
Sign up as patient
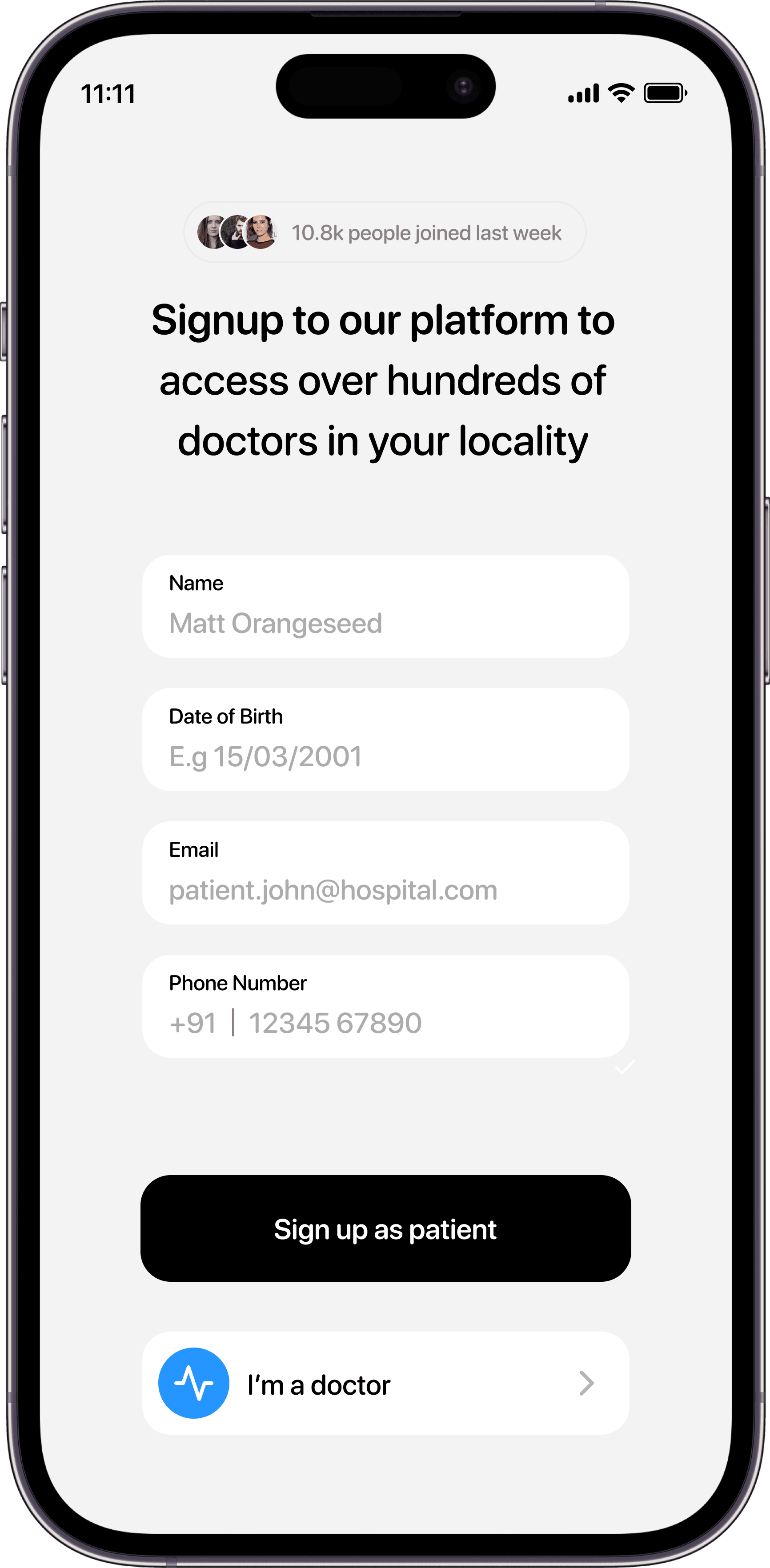[385, 1229]
